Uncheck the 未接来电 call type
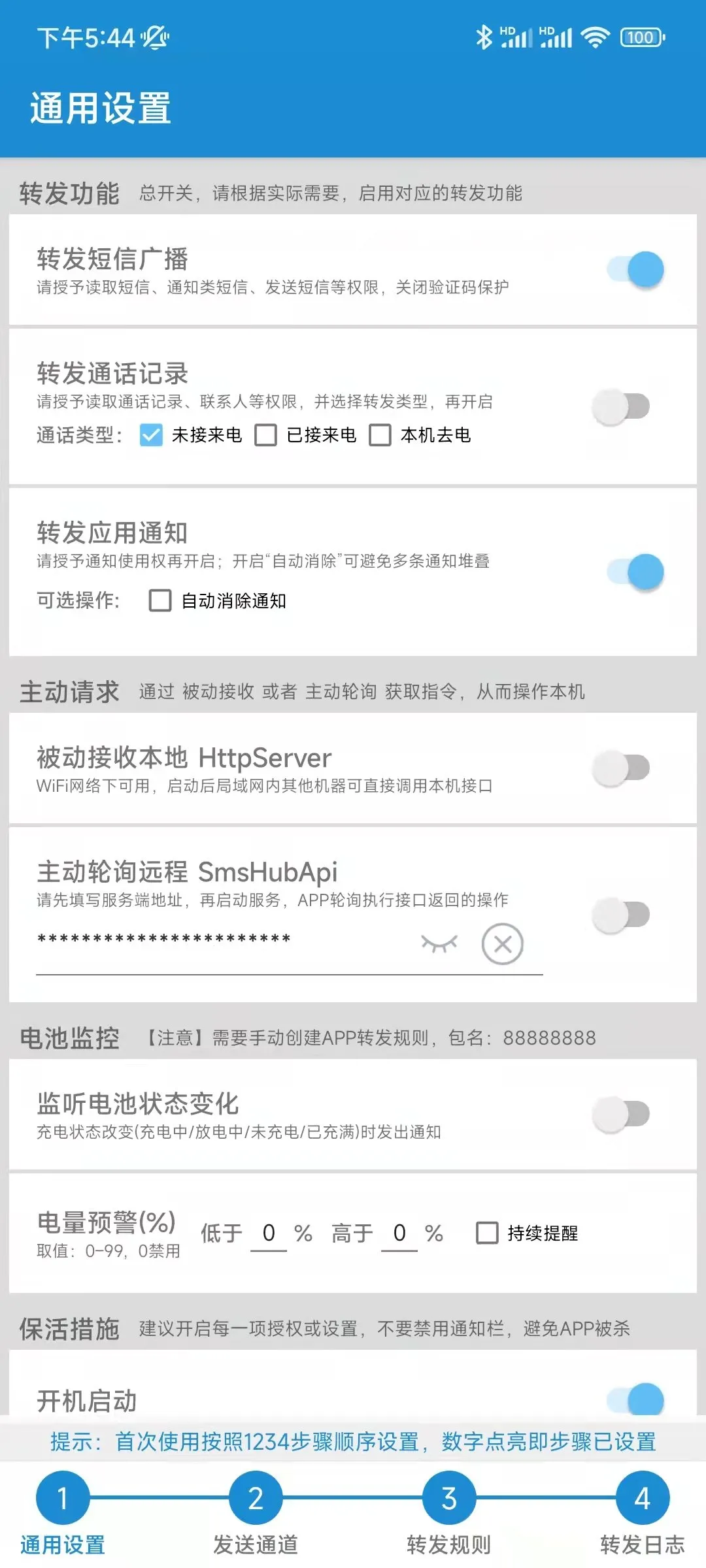 tap(151, 435)
